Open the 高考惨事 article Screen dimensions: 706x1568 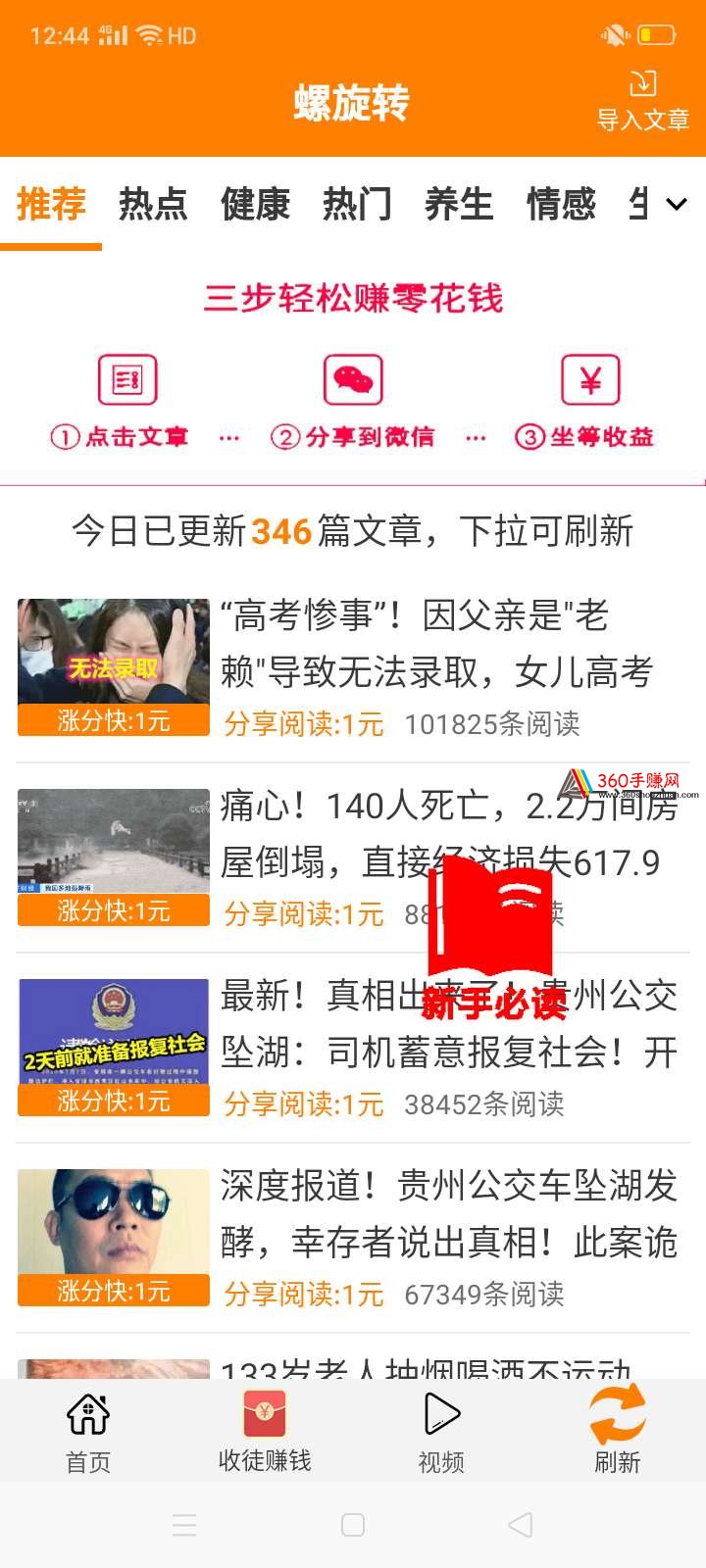click(353, 667)
